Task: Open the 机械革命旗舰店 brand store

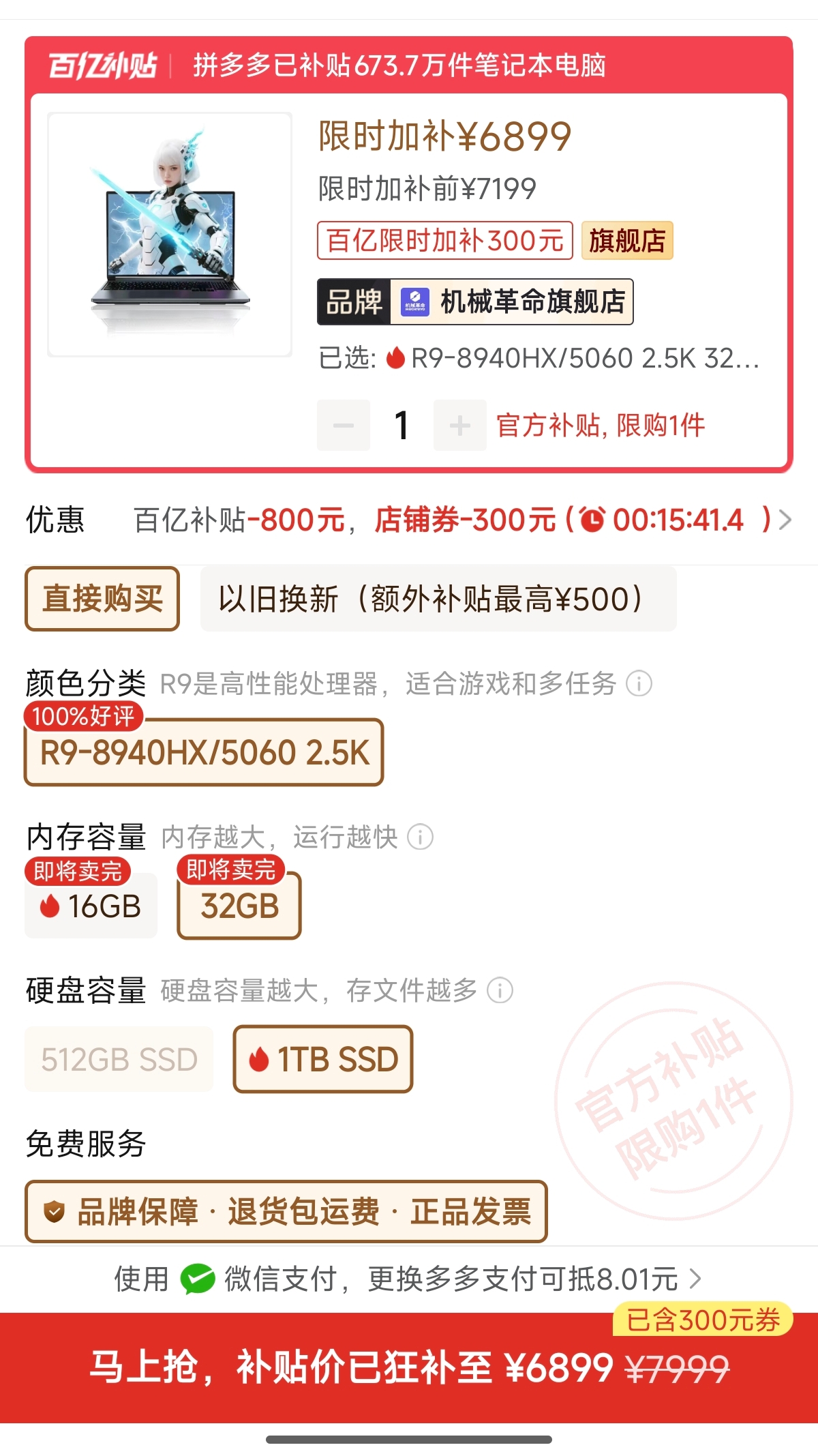Action: [x=475, y=301]
